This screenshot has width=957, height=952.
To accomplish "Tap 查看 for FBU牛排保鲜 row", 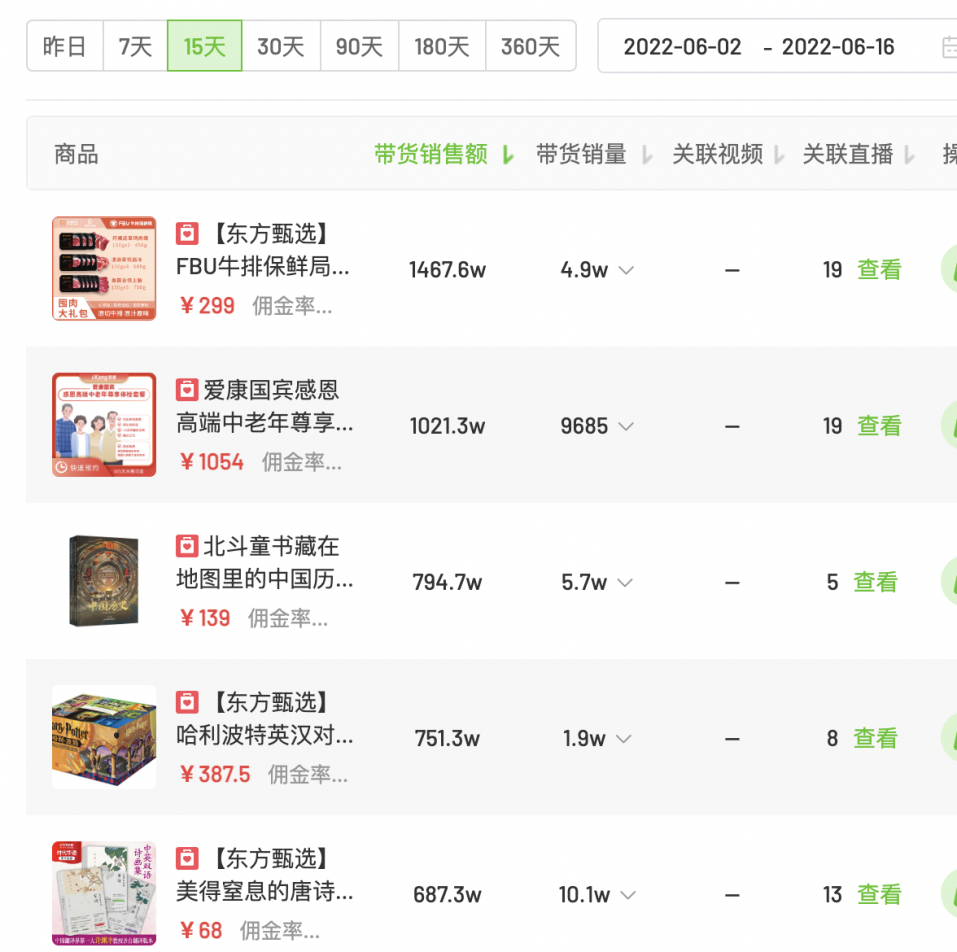I will pos(879,270).
